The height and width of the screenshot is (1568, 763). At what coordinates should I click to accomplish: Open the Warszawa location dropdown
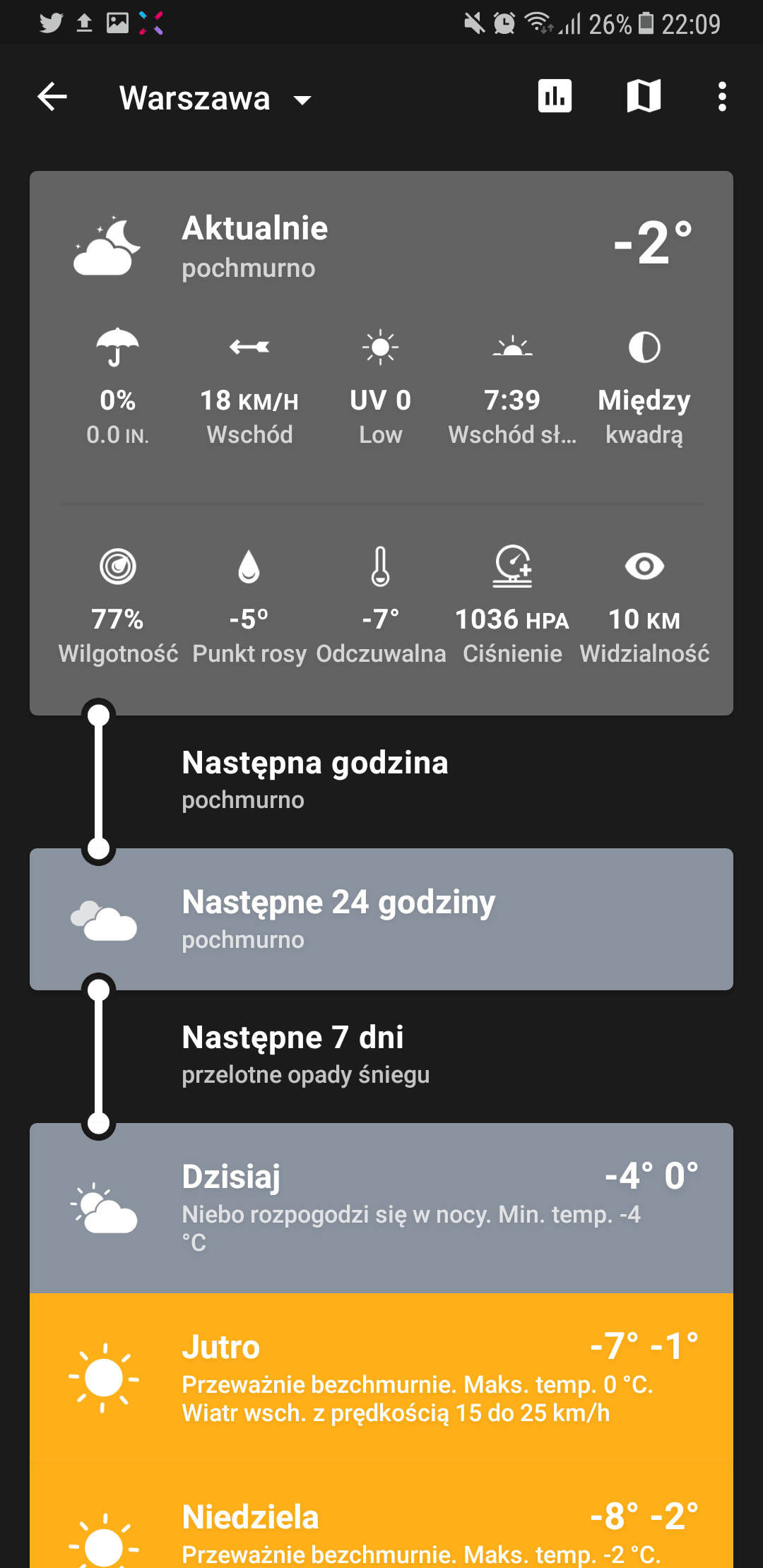pyautogui.click(x=215, y=98)
